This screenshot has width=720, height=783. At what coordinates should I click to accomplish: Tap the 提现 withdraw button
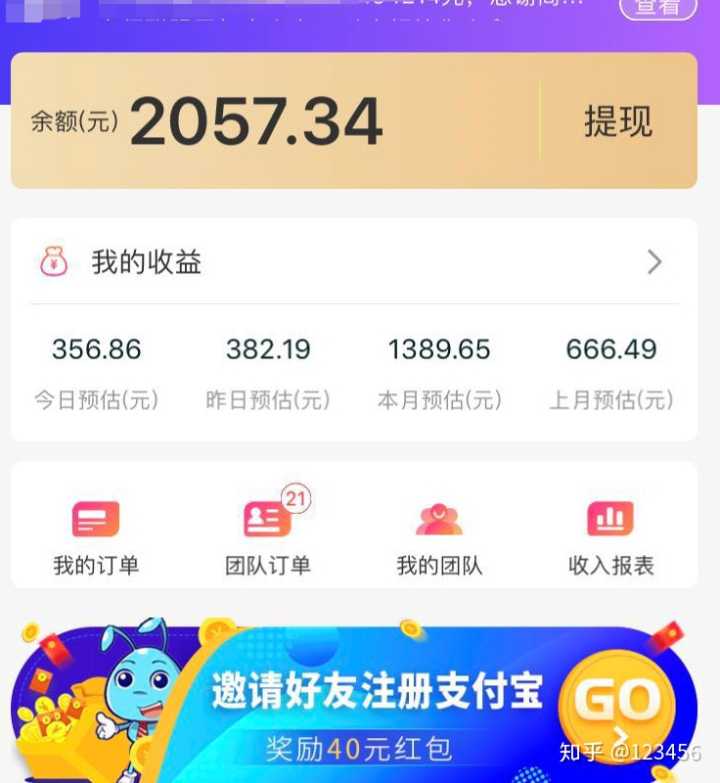click(x=617, y=121)
